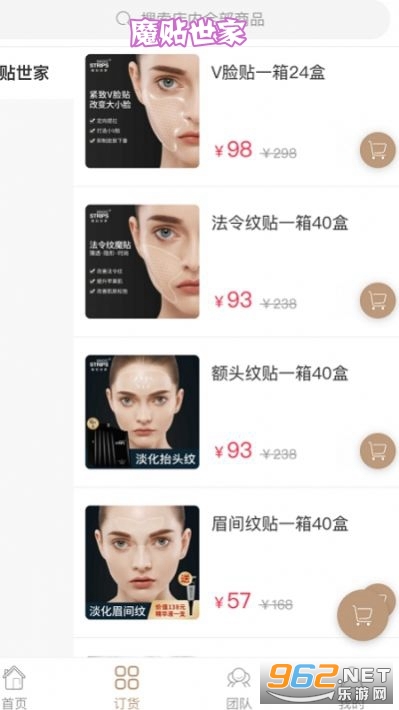Add 额头纹贴一箱40盒 to cart
This screenshot has height=710, width=399.
click(378, 451)
